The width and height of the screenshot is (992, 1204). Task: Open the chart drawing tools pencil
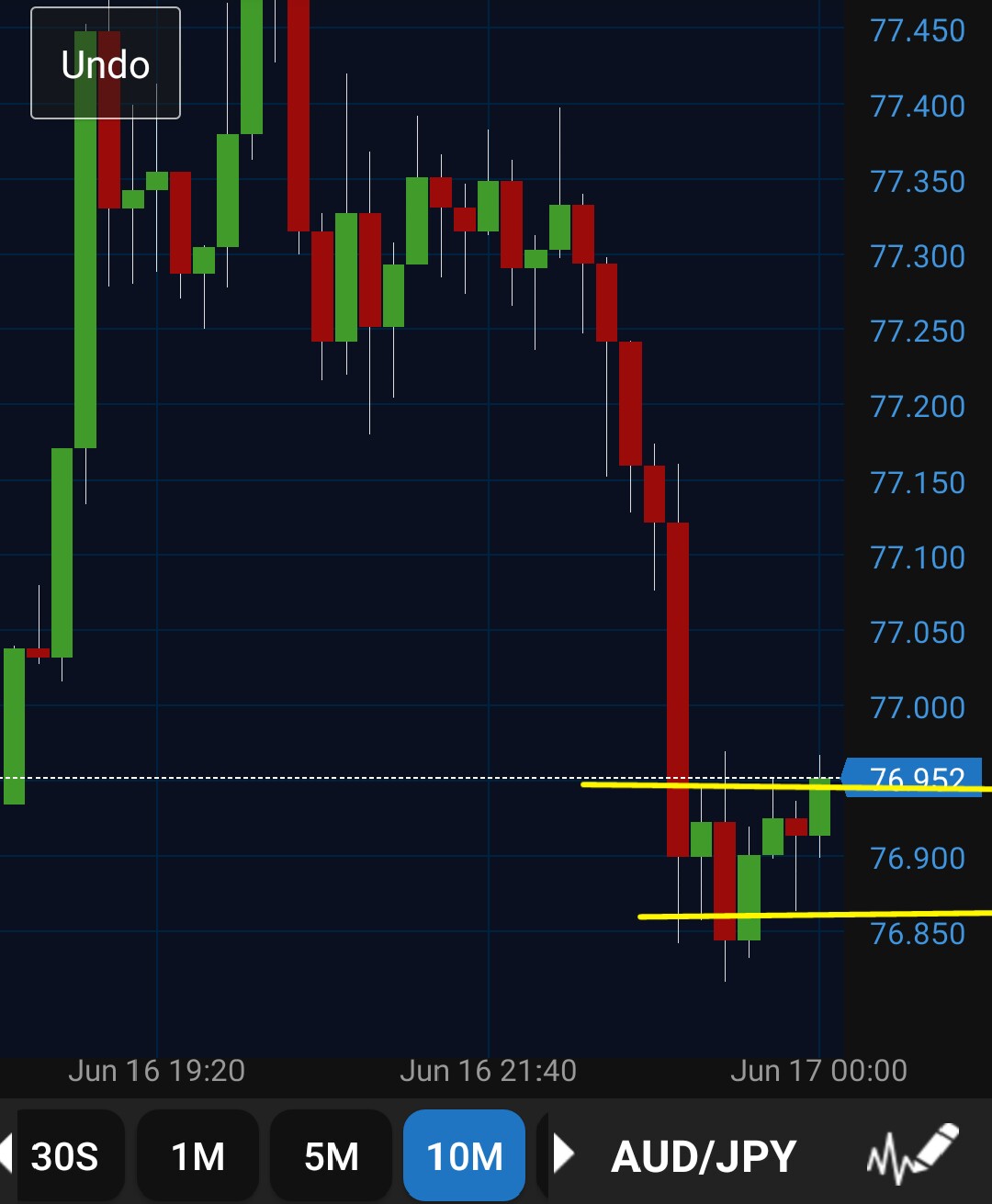[914, 1152]
